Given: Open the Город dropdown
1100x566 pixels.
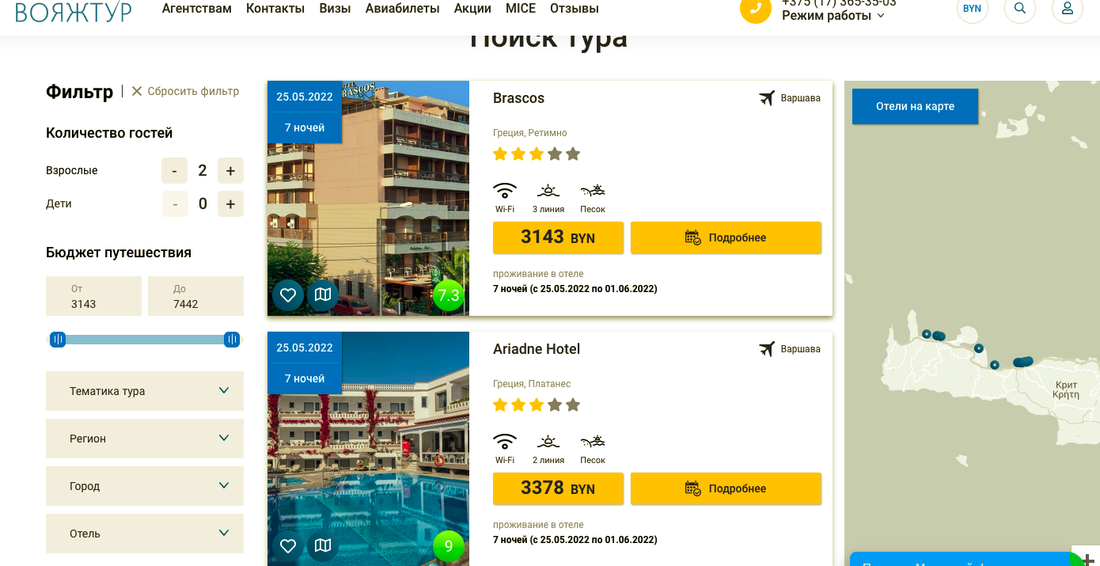Looking at the screenshot, I should (145, 486).
